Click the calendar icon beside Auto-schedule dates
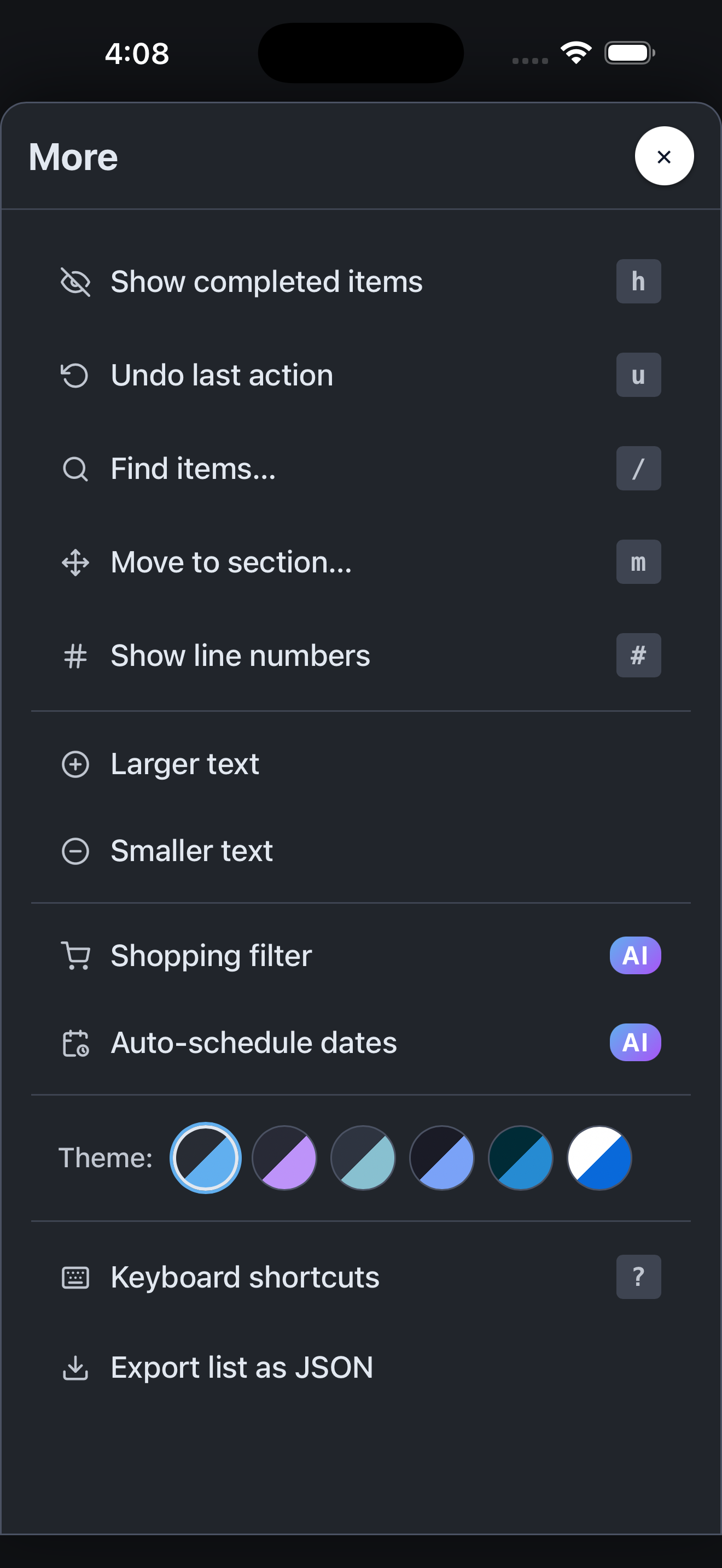The height and width of the screenshot is (1568, 722). coord(75,1042)
